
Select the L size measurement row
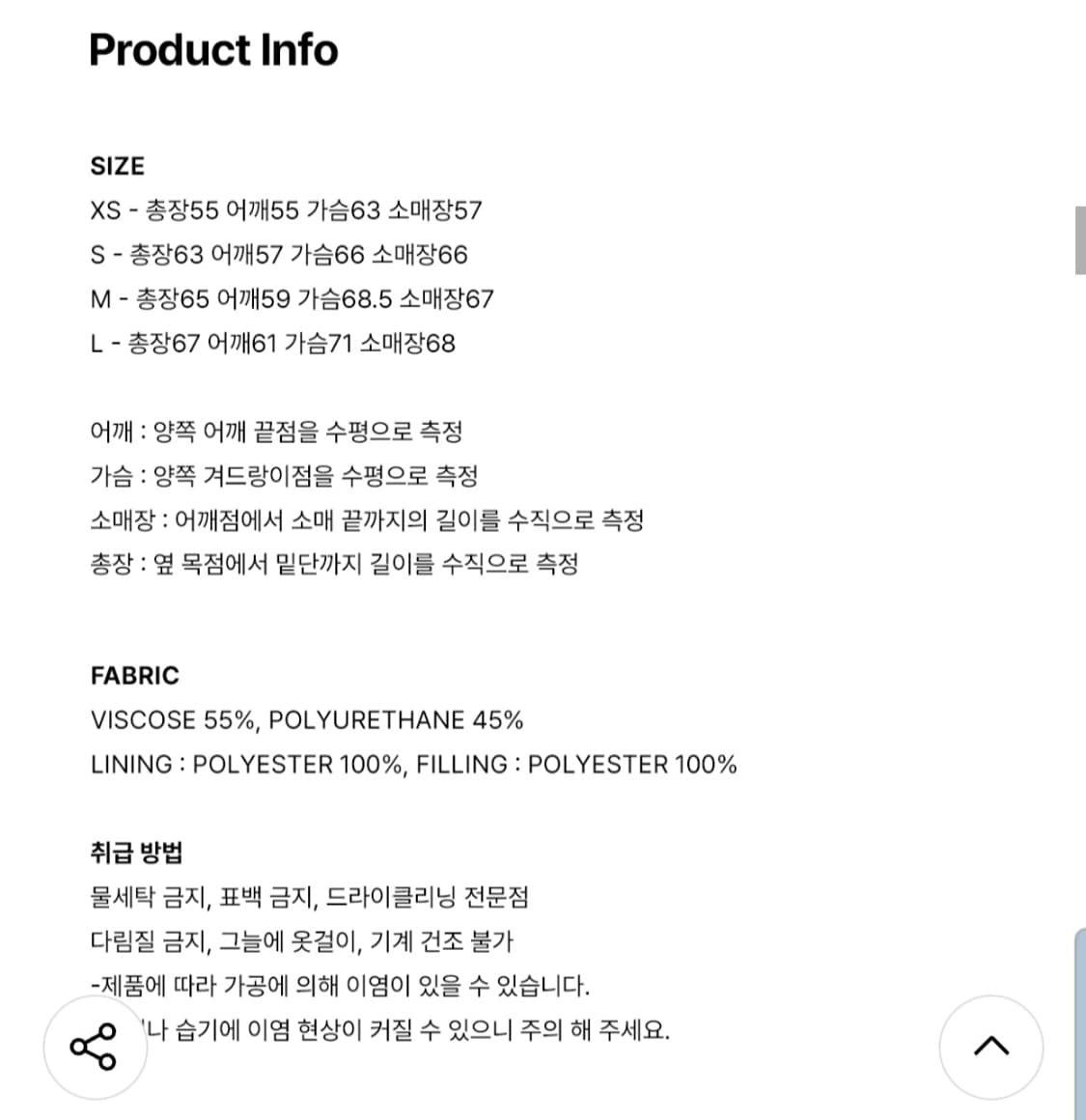tap(273, 343)
